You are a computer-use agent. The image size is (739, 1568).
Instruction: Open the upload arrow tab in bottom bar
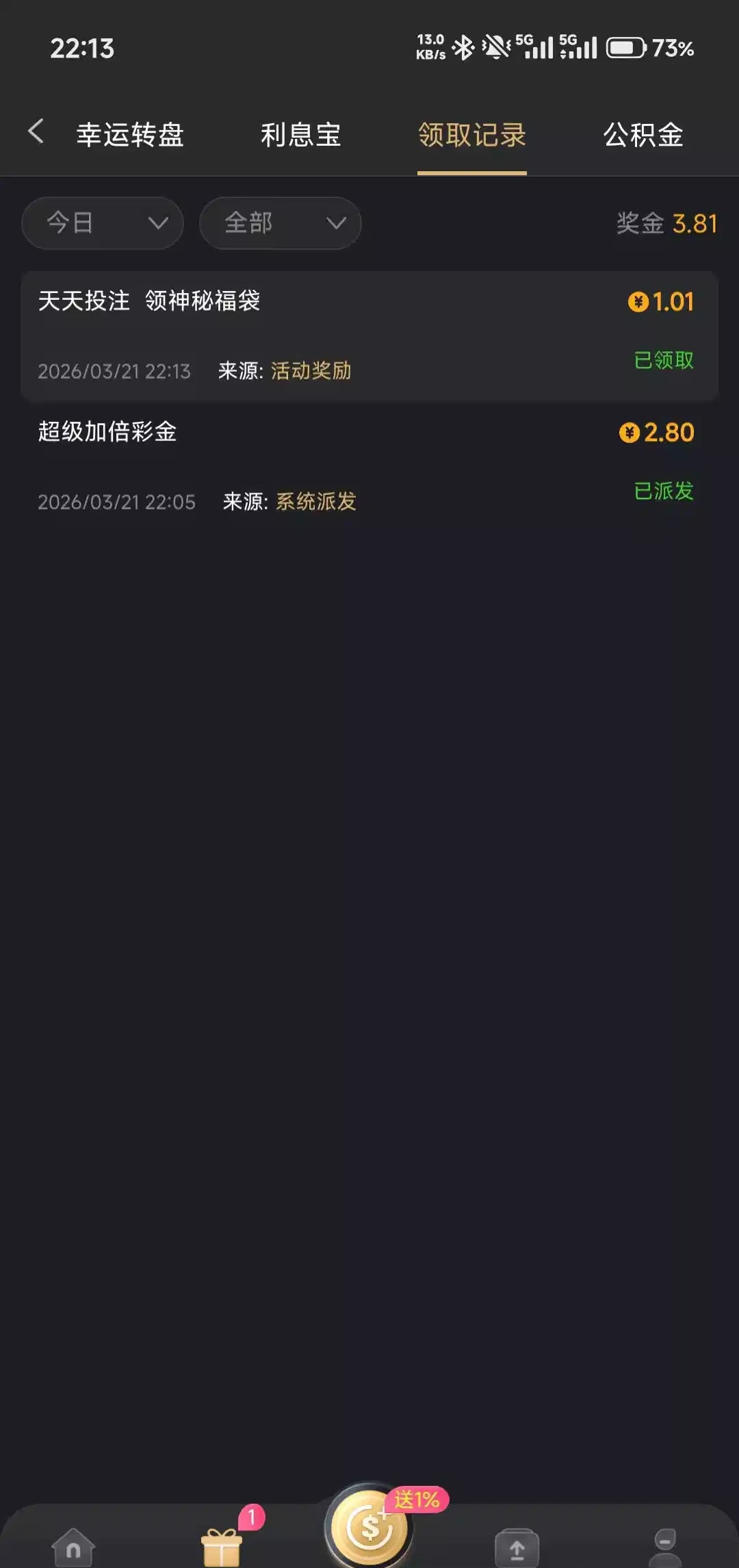pos(517,1547)
